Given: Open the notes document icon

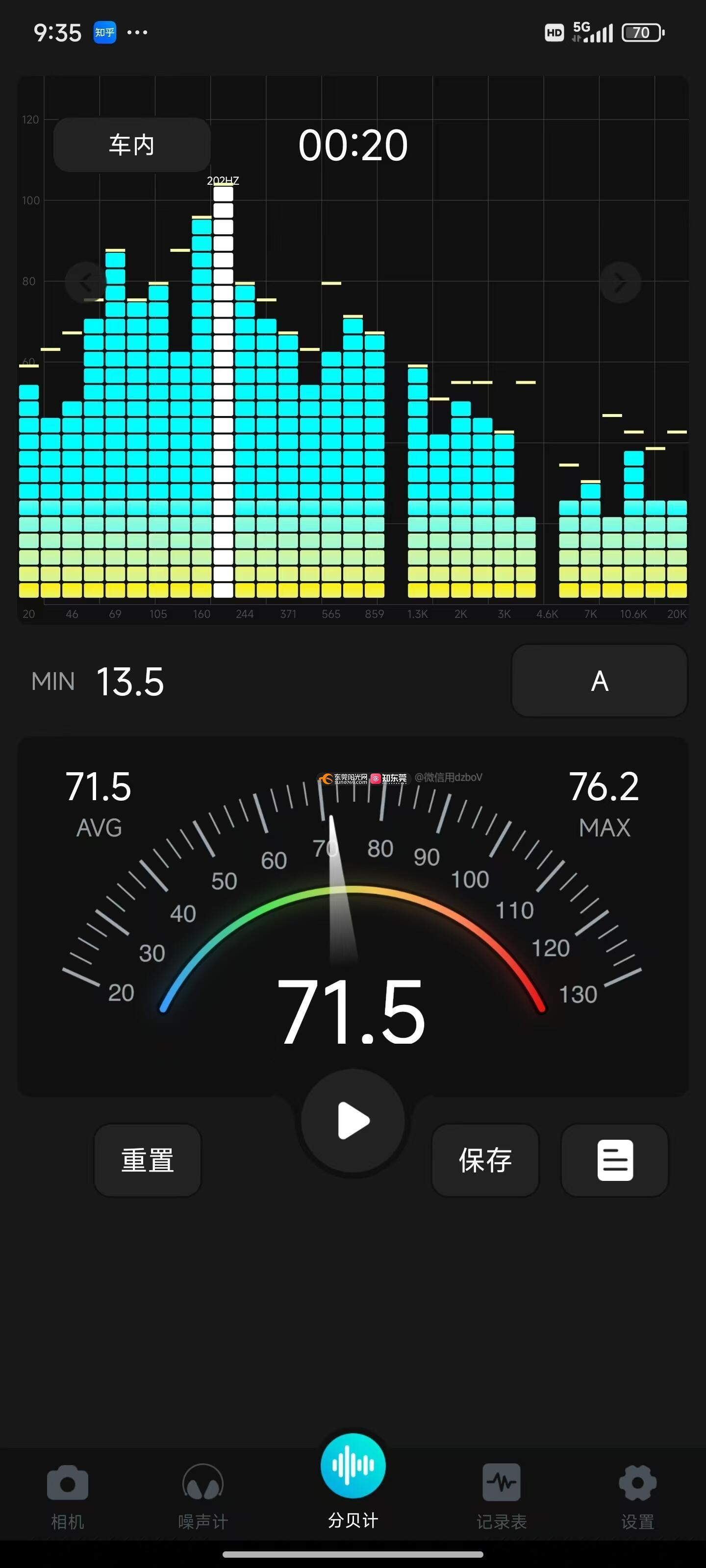Looking at the screenshot, I should (x=615, y=1160).
